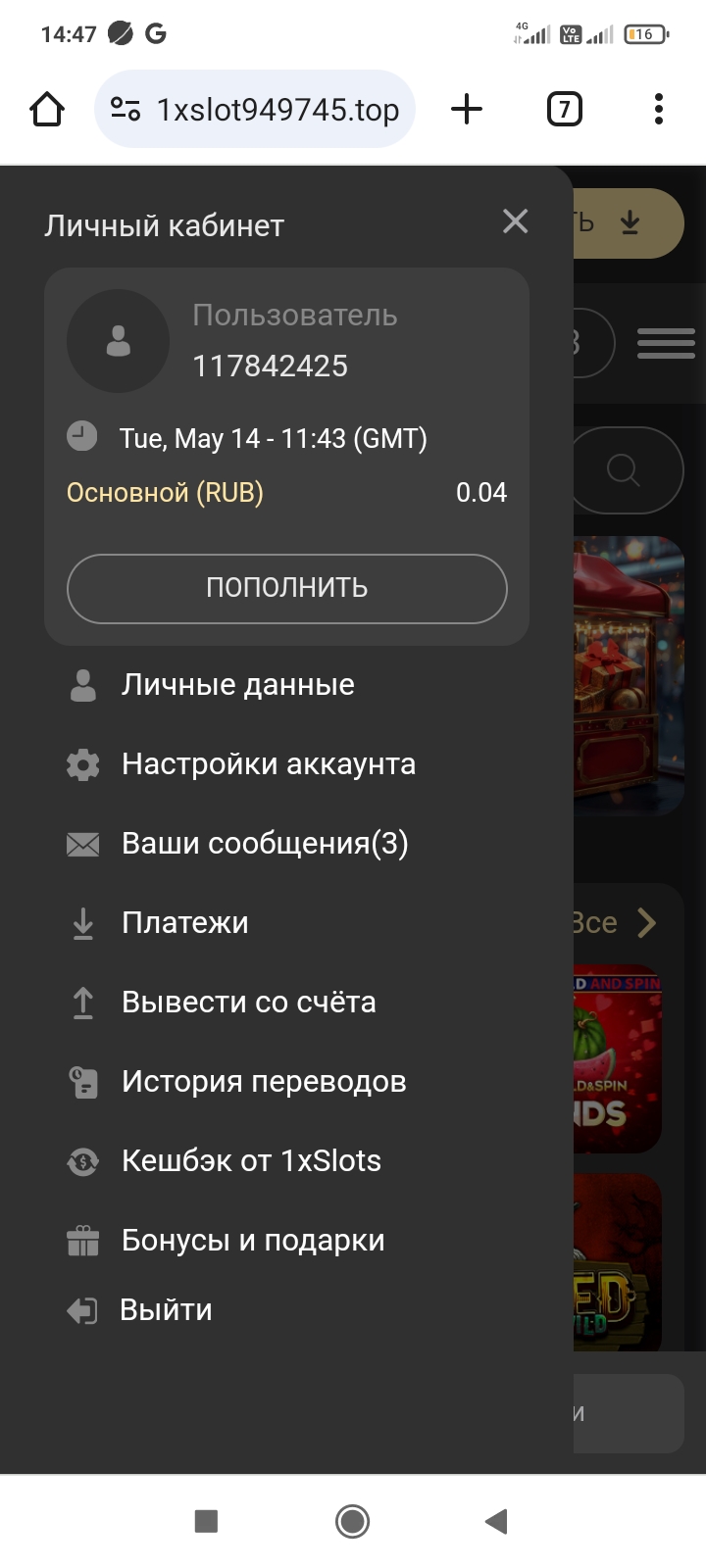Open the Платежи section
Image resolution: width=706 pixels, height=1568 pixels.
coord(184,923)
